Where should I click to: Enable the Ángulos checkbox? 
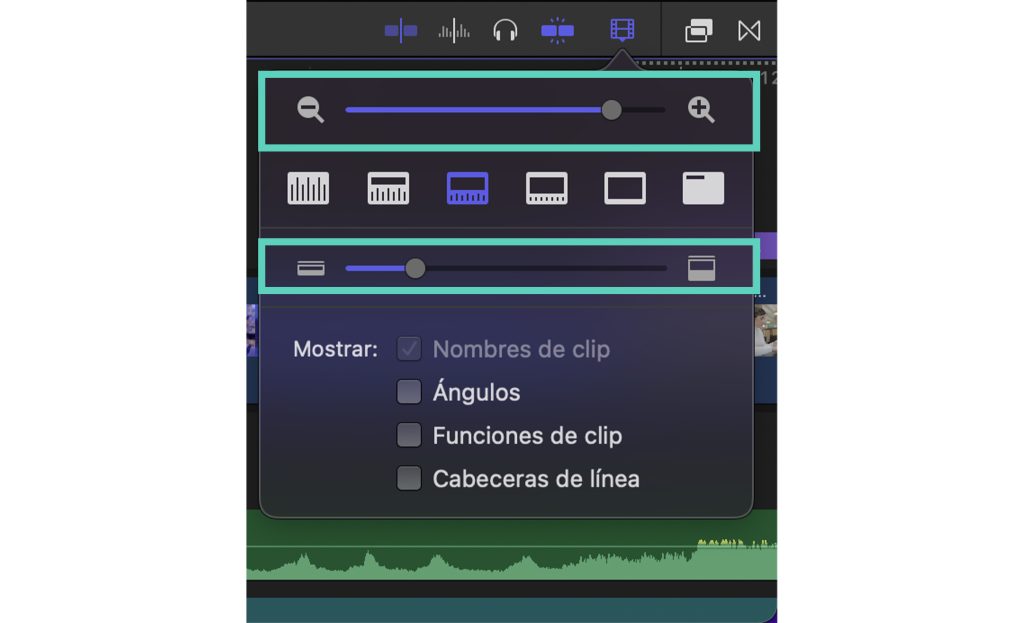409,392
